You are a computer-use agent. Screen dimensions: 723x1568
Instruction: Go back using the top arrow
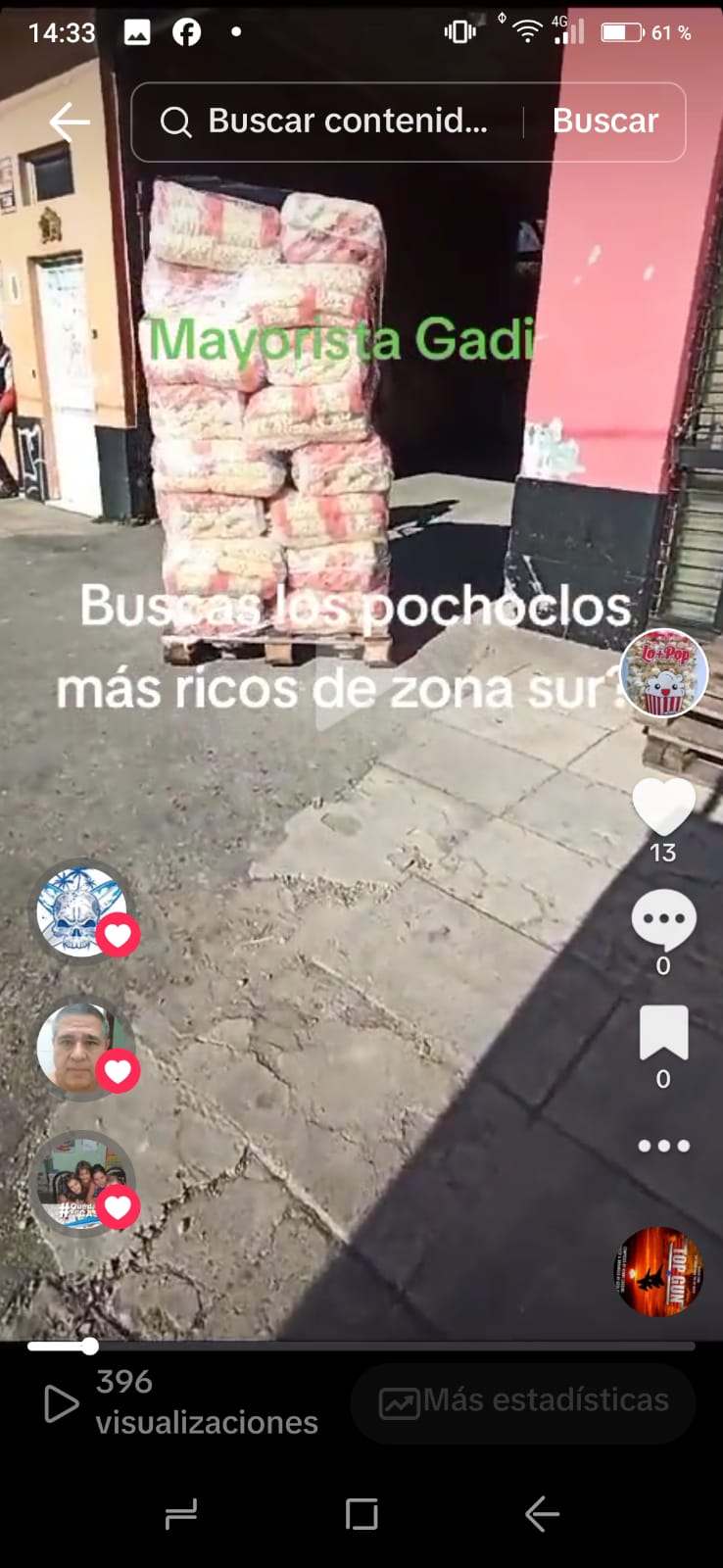[70, 122]
